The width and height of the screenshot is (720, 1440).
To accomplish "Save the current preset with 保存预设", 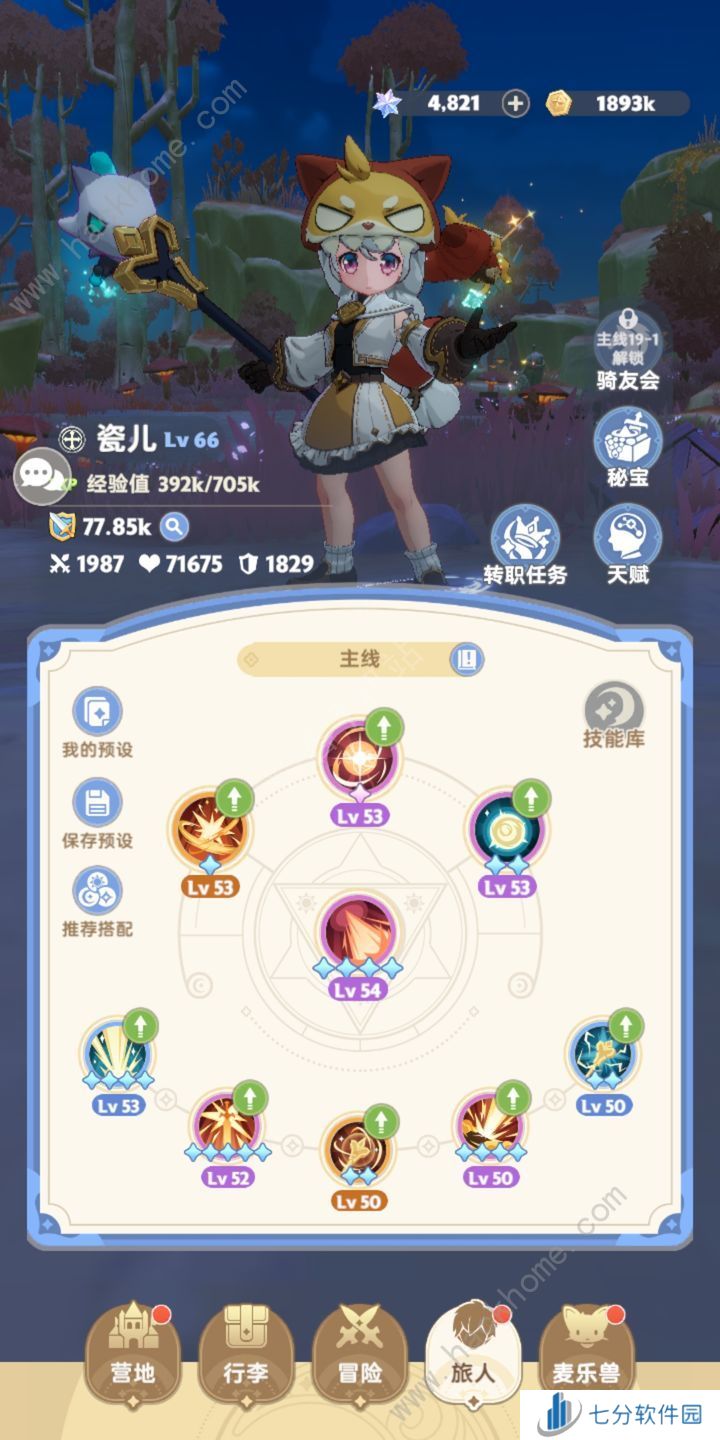I will click(x=97, y=813).
